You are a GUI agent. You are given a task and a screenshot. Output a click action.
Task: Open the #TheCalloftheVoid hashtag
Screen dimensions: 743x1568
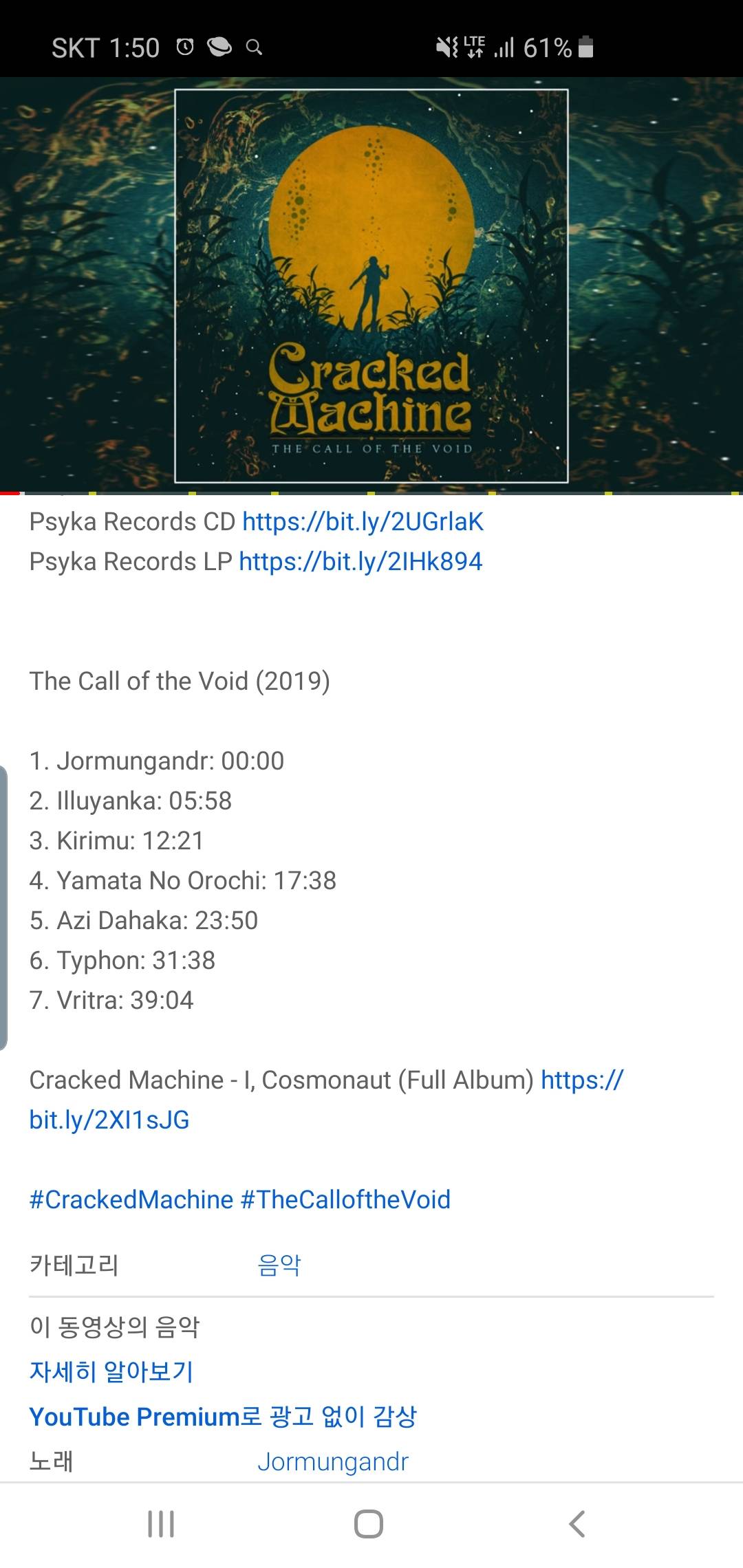[345, 1200]
